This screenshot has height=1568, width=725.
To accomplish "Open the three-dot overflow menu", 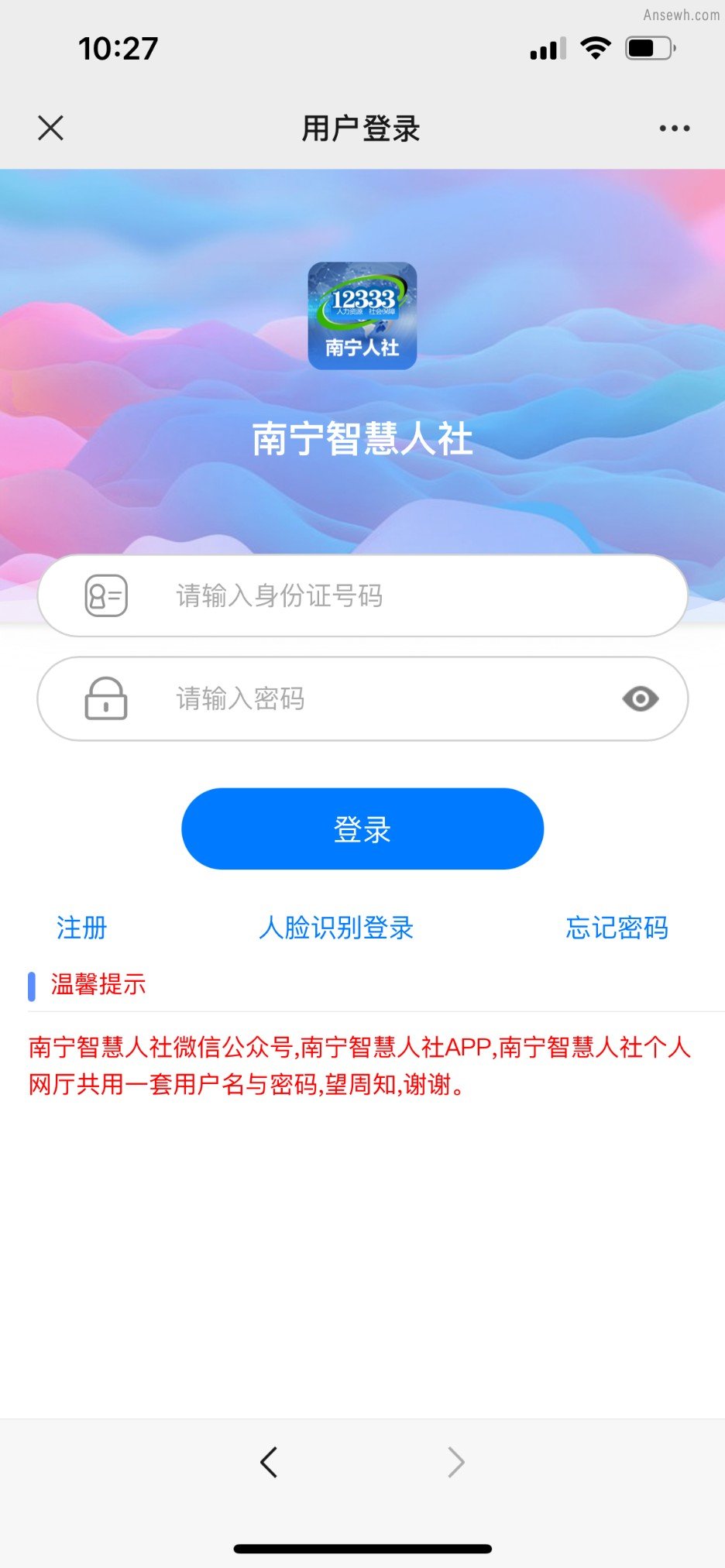I will point(674,129).
